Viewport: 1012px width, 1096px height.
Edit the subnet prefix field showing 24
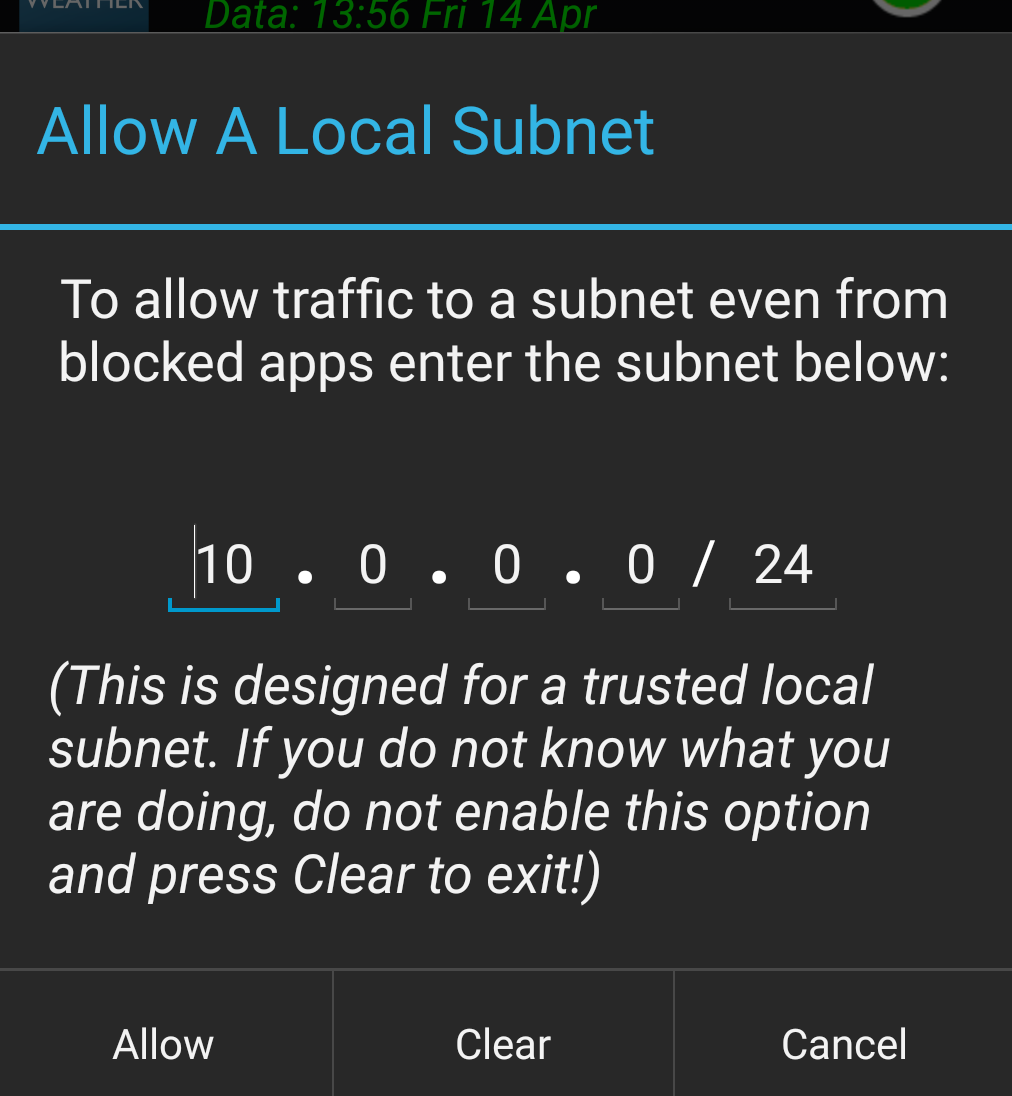pos(783,567)
